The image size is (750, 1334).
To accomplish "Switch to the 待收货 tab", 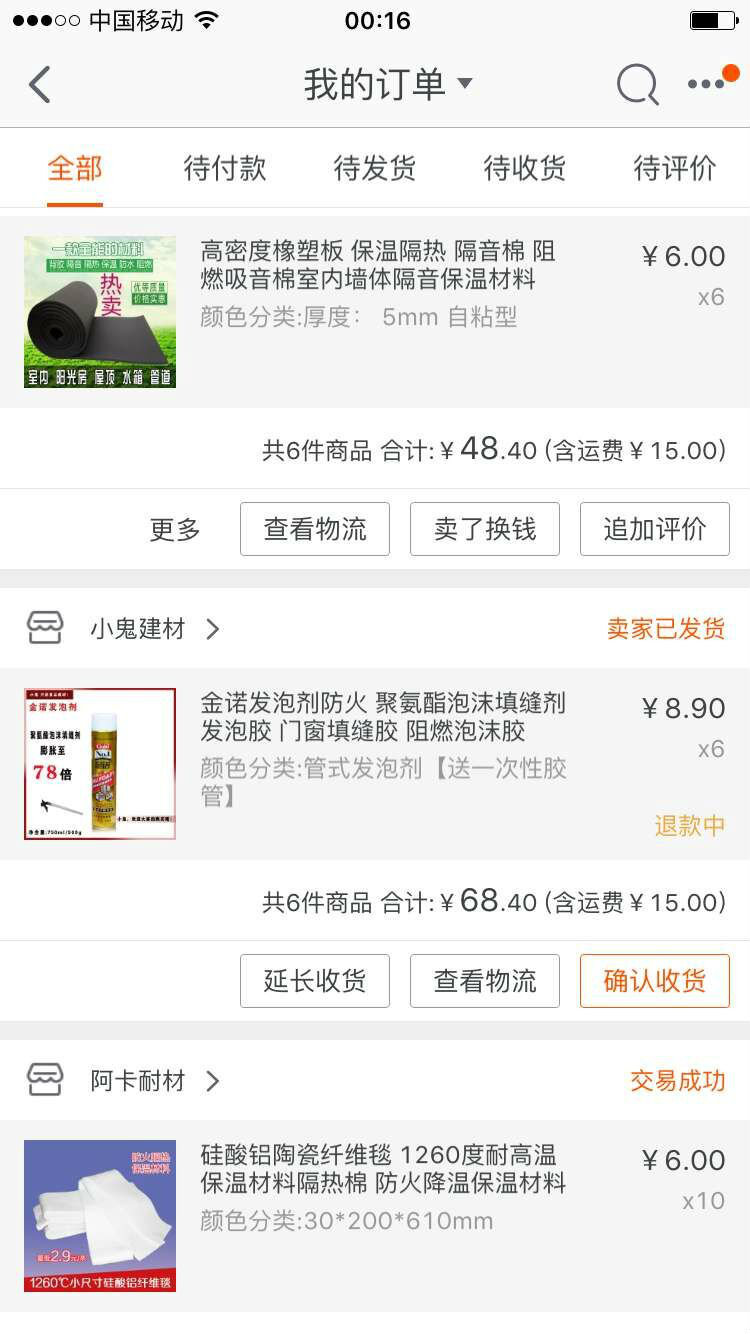I will click(x=525, y=168).
